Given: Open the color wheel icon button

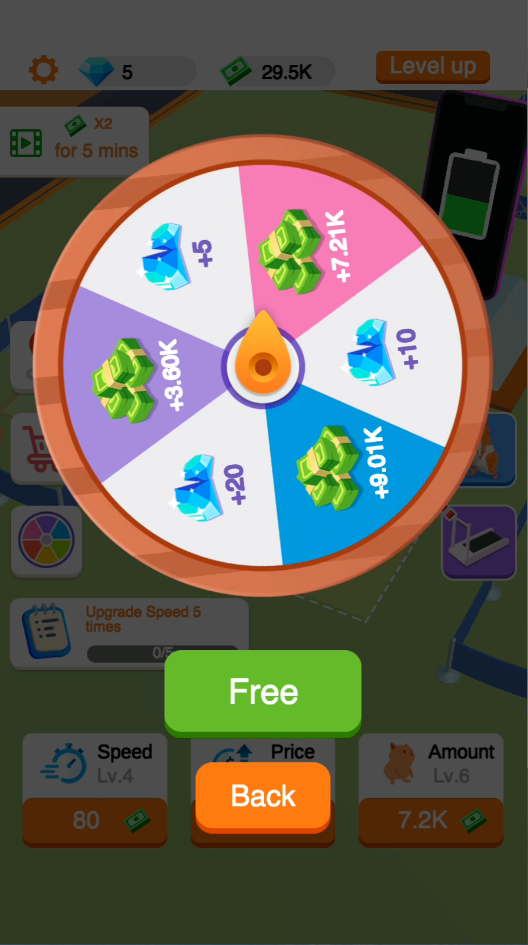Looking at the screenshot, I should coord(46,541).
